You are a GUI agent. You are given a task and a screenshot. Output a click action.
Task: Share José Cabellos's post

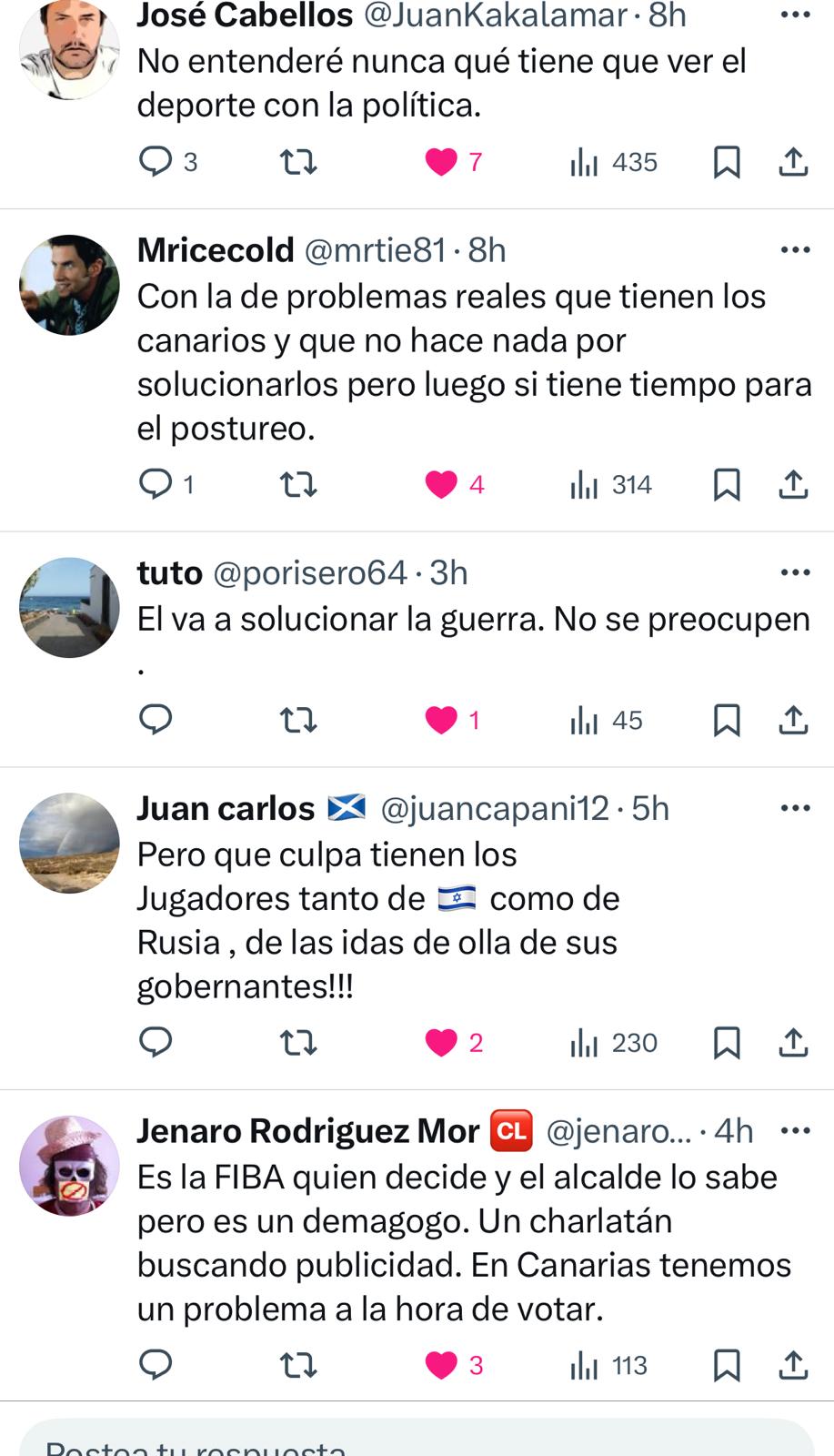(793, 162)
